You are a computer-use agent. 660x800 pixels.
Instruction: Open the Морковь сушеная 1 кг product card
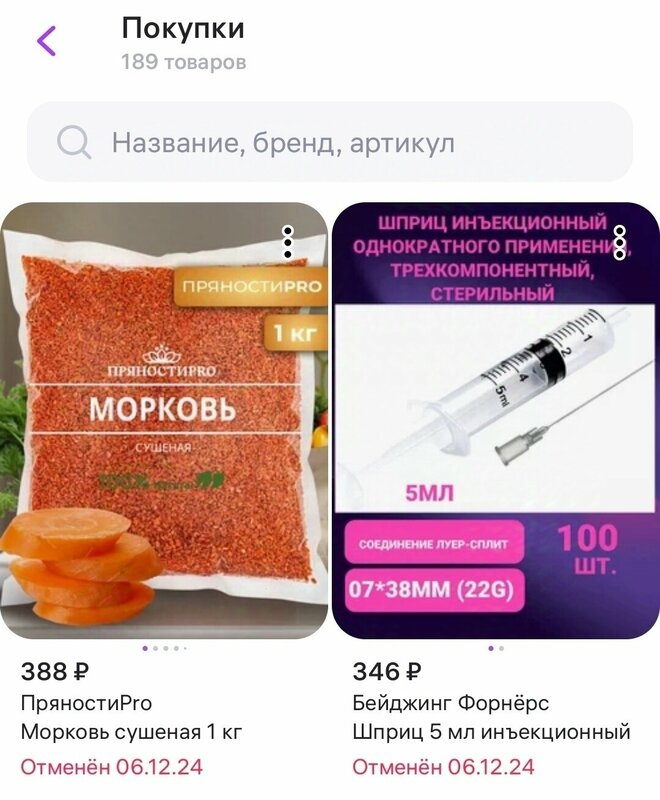[165, 421]
